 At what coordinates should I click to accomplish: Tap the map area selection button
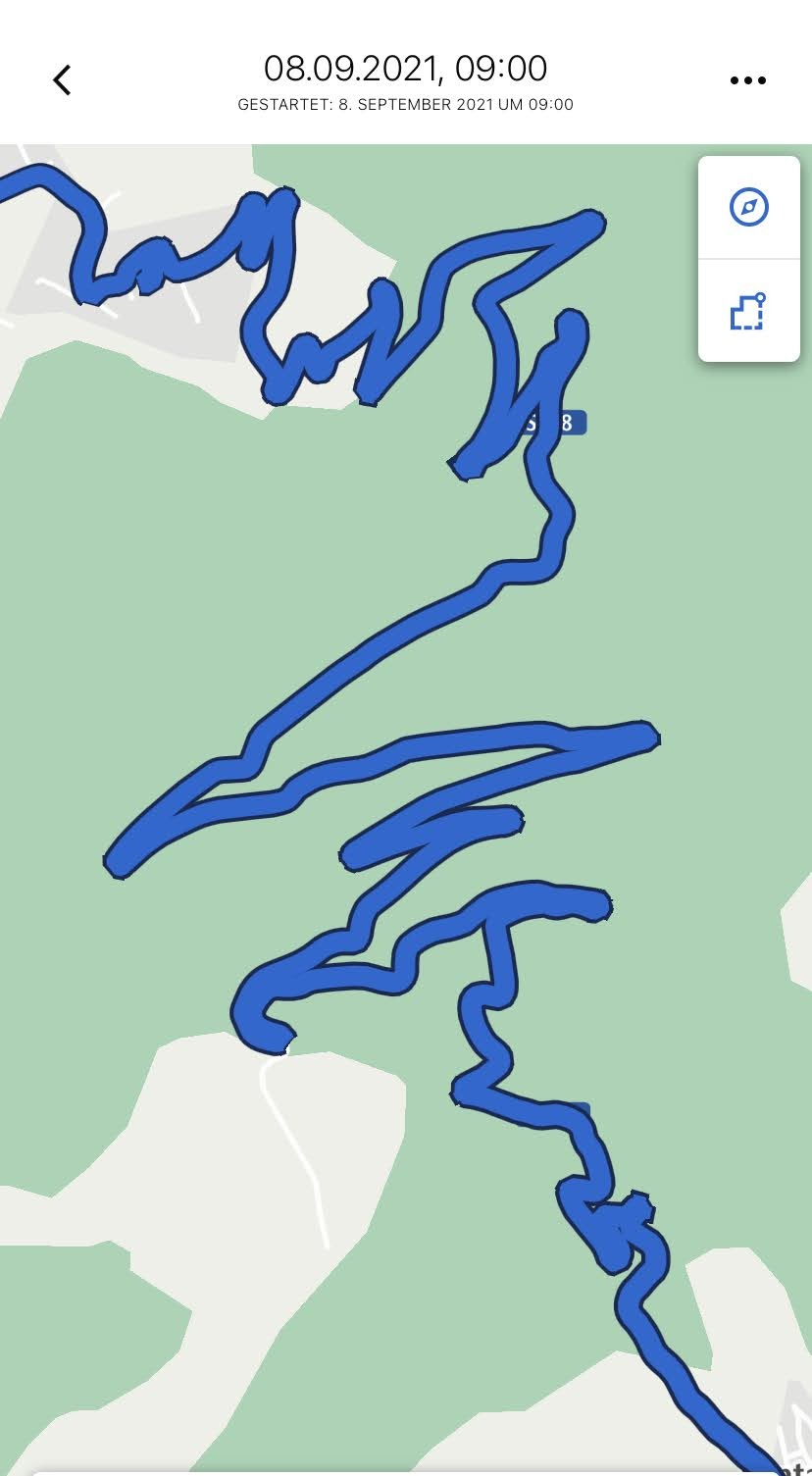click(x=748, y=312)
